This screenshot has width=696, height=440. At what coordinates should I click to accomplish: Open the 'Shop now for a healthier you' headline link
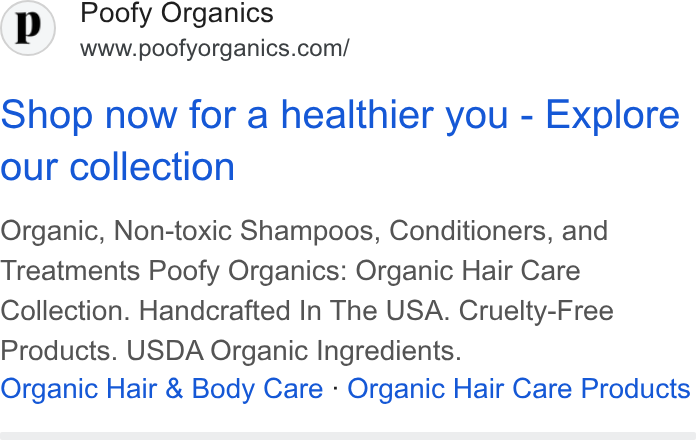pos(340,140)
